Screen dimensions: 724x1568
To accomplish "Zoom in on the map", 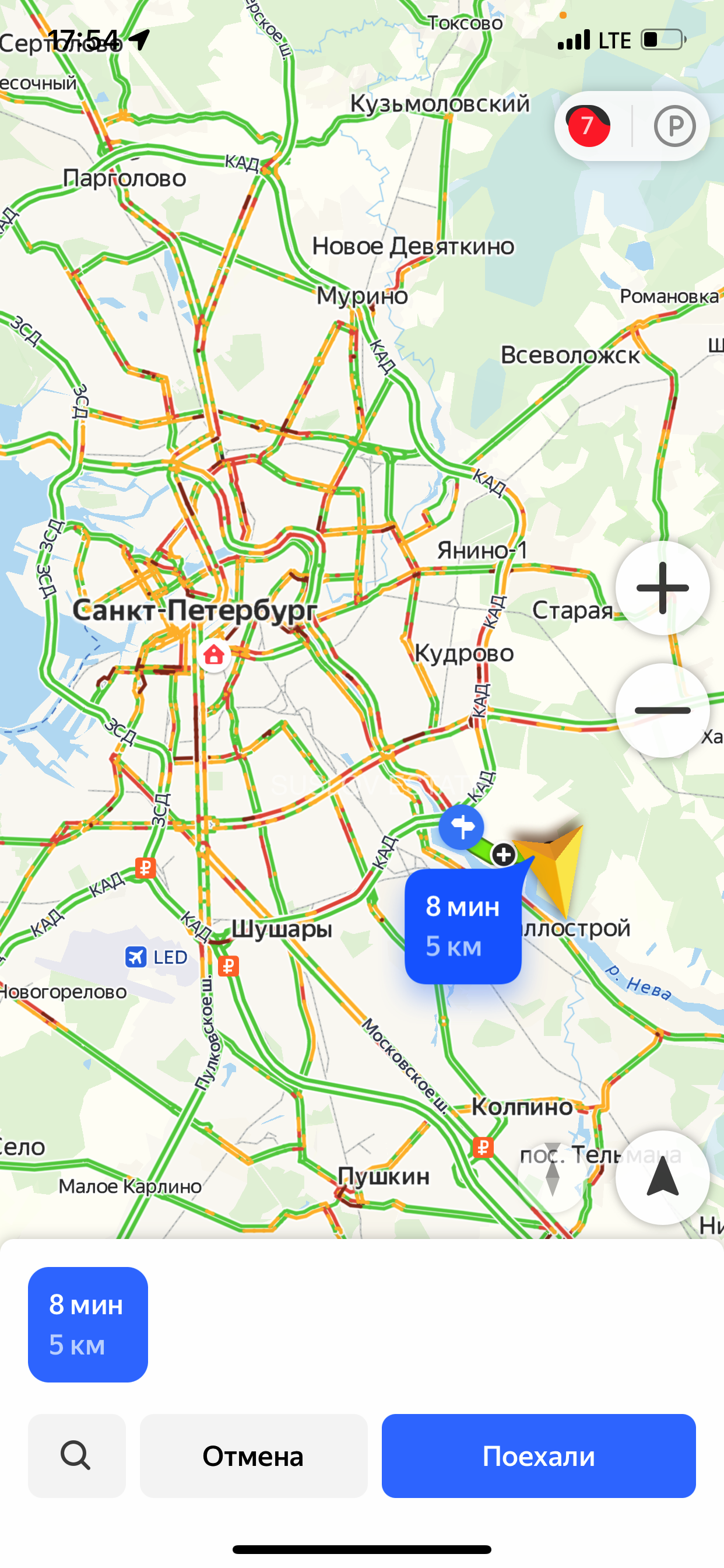I will [662, 588].
